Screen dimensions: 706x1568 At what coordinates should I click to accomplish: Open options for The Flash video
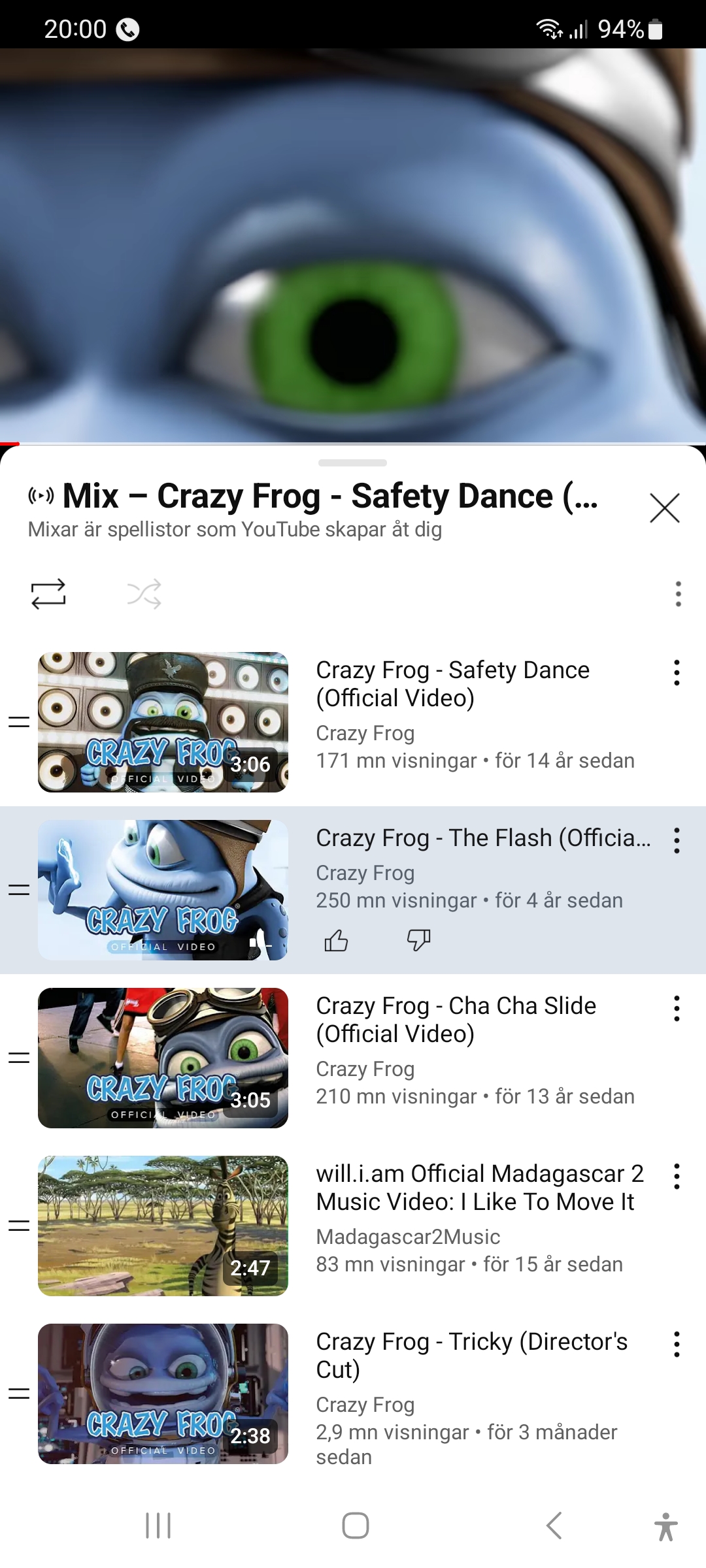point(677,841)
